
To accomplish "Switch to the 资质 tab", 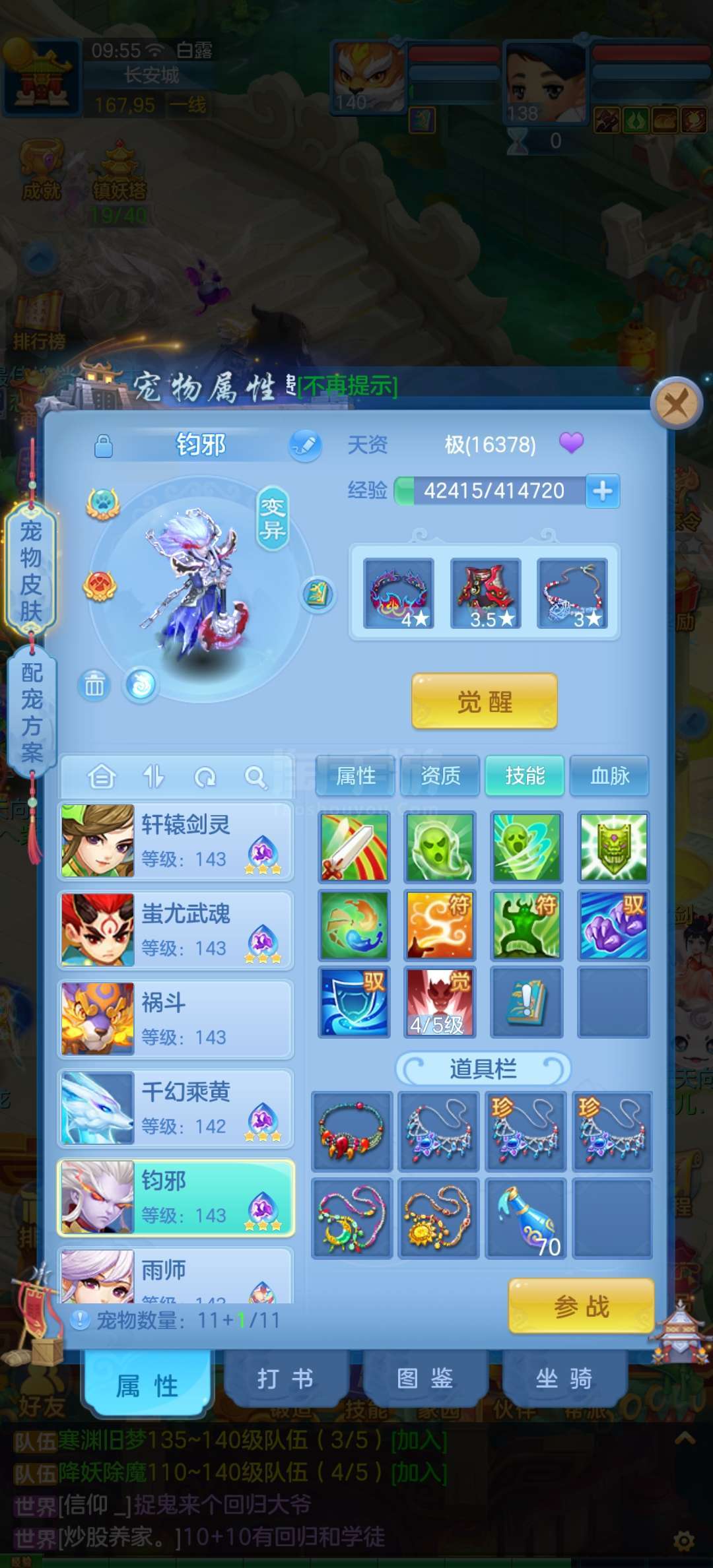I will click(x=440, y=775).
